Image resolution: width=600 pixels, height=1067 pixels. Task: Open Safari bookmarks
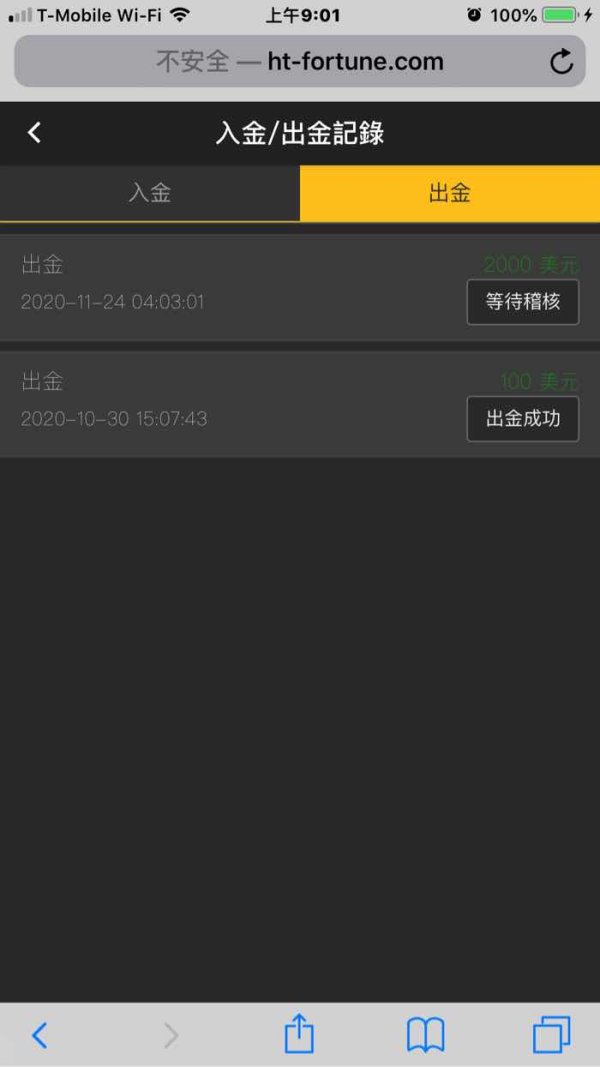(x=425, y=1035)
